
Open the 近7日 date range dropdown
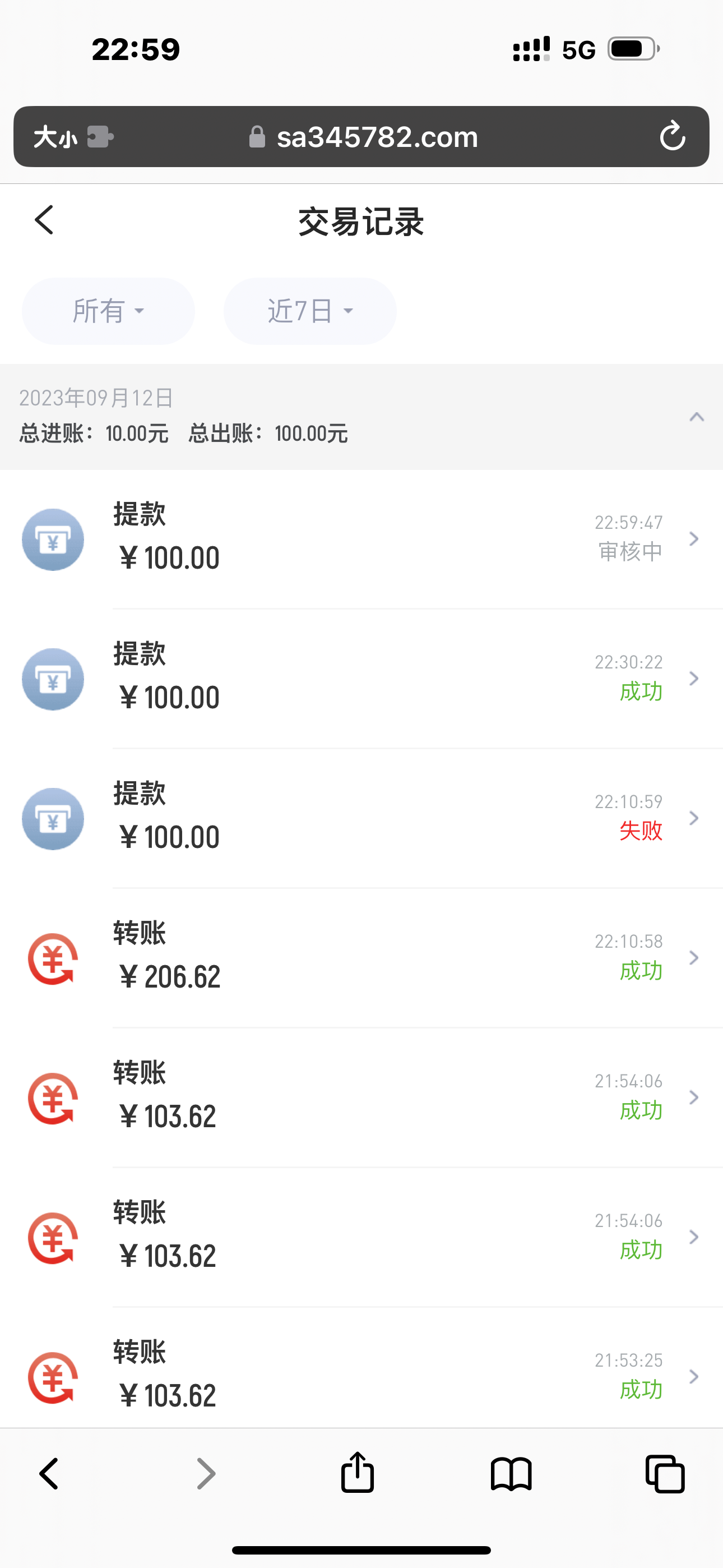(310, 311)
